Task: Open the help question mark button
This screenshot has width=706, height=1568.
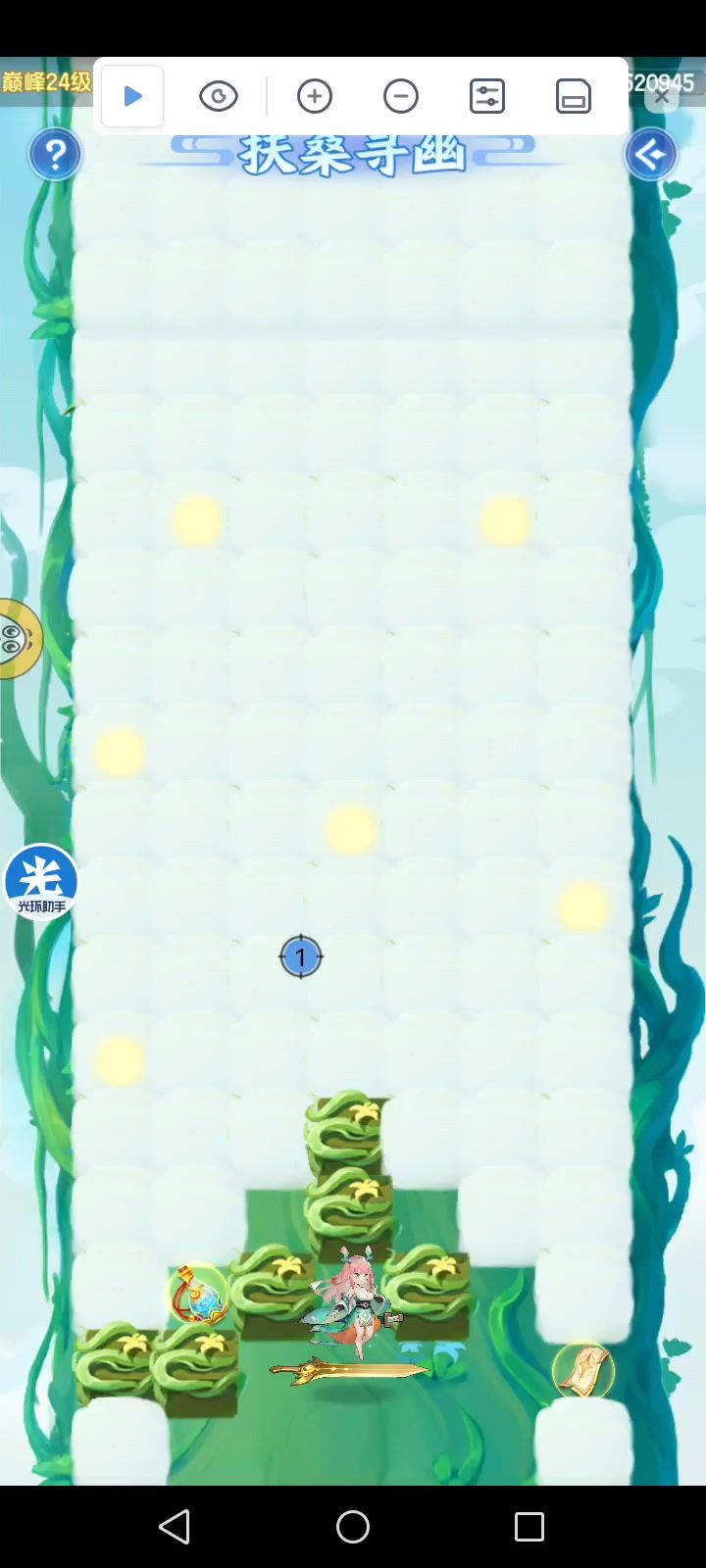Action: click(x=55, y=154)
